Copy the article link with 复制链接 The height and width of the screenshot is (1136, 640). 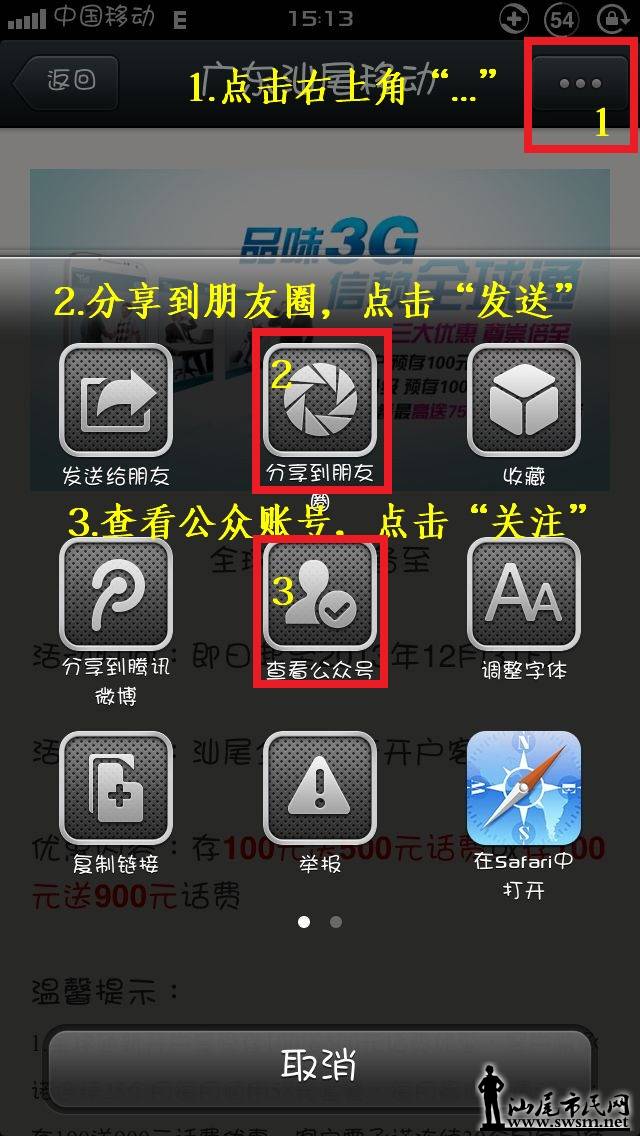(x=116, y=788)
